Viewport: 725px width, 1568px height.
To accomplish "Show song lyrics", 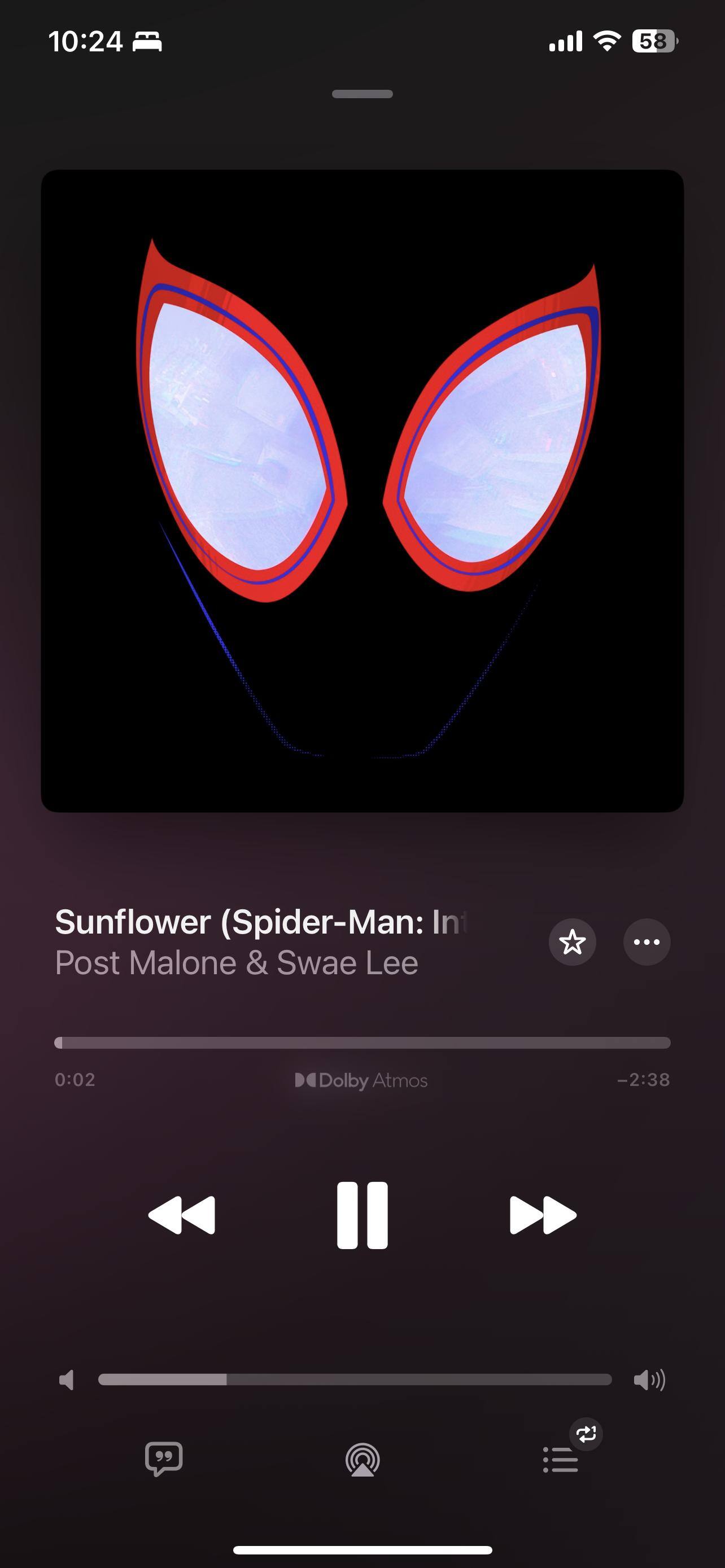I will click(x=164, y=1459).
